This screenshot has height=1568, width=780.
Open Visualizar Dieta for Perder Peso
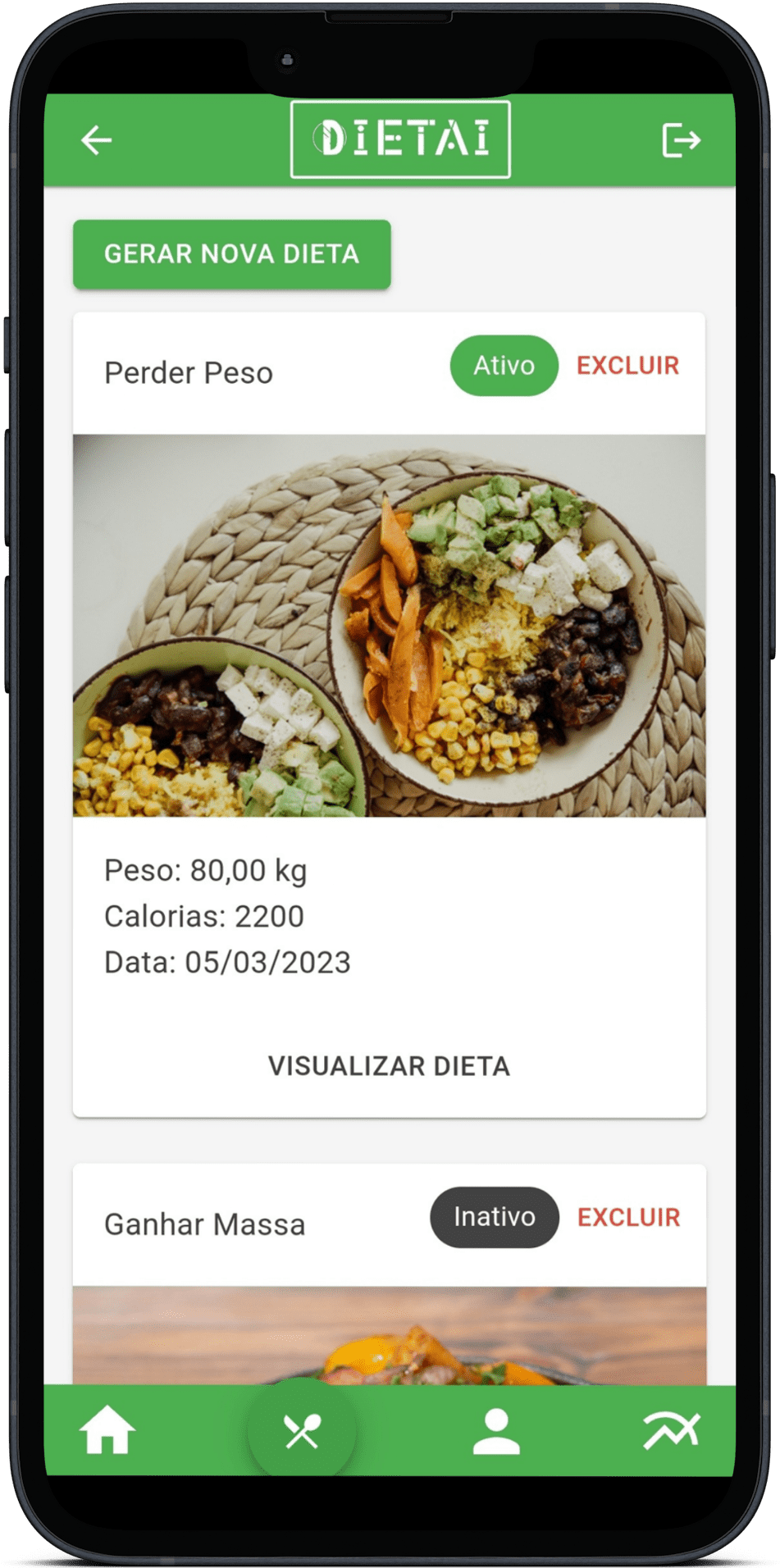pos(389,1066)
